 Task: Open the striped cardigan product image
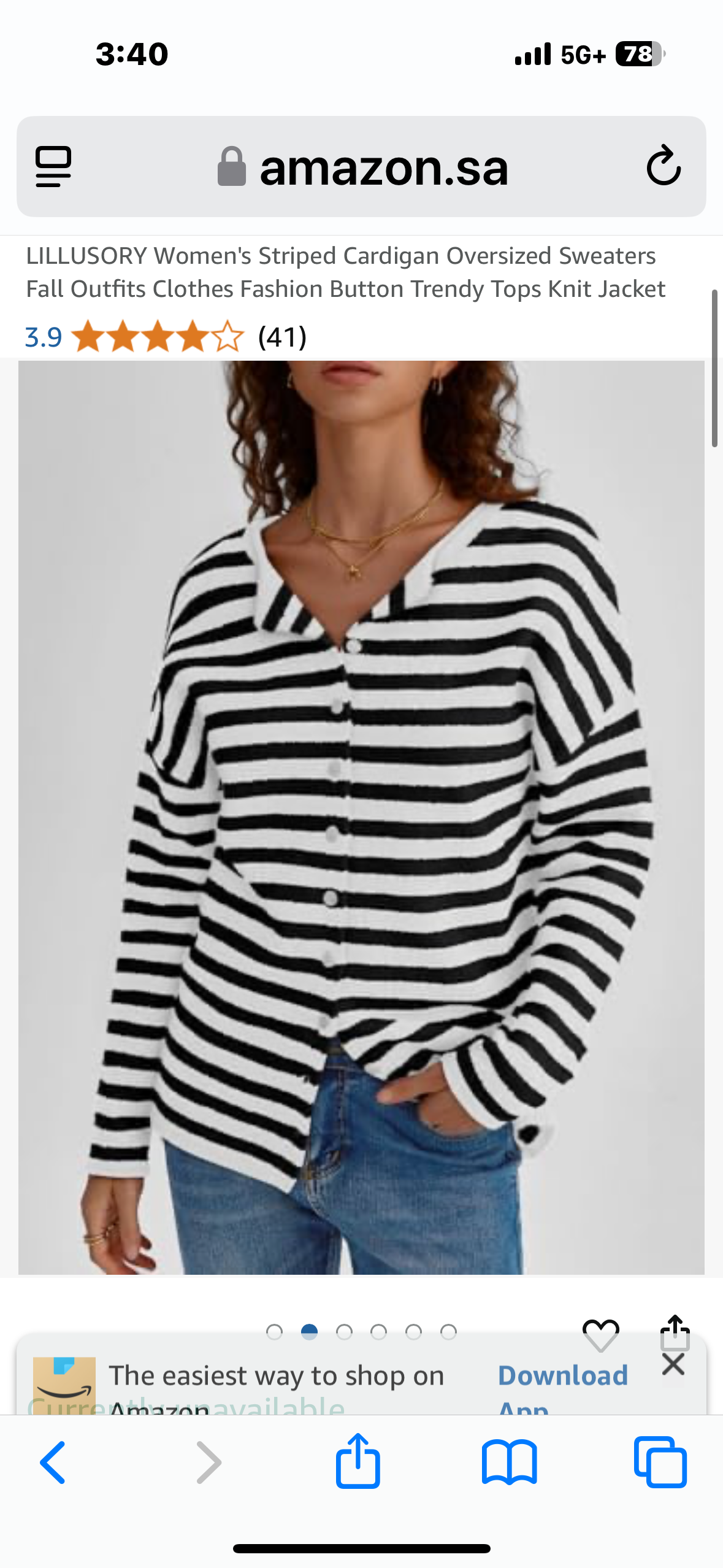tap(361, 816)
